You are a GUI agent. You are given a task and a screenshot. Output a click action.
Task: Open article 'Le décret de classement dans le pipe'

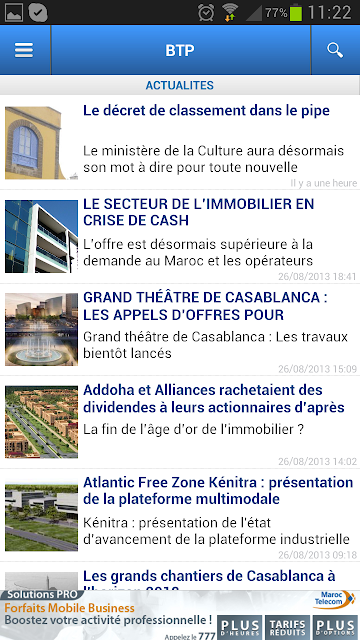tap(180, 142)
